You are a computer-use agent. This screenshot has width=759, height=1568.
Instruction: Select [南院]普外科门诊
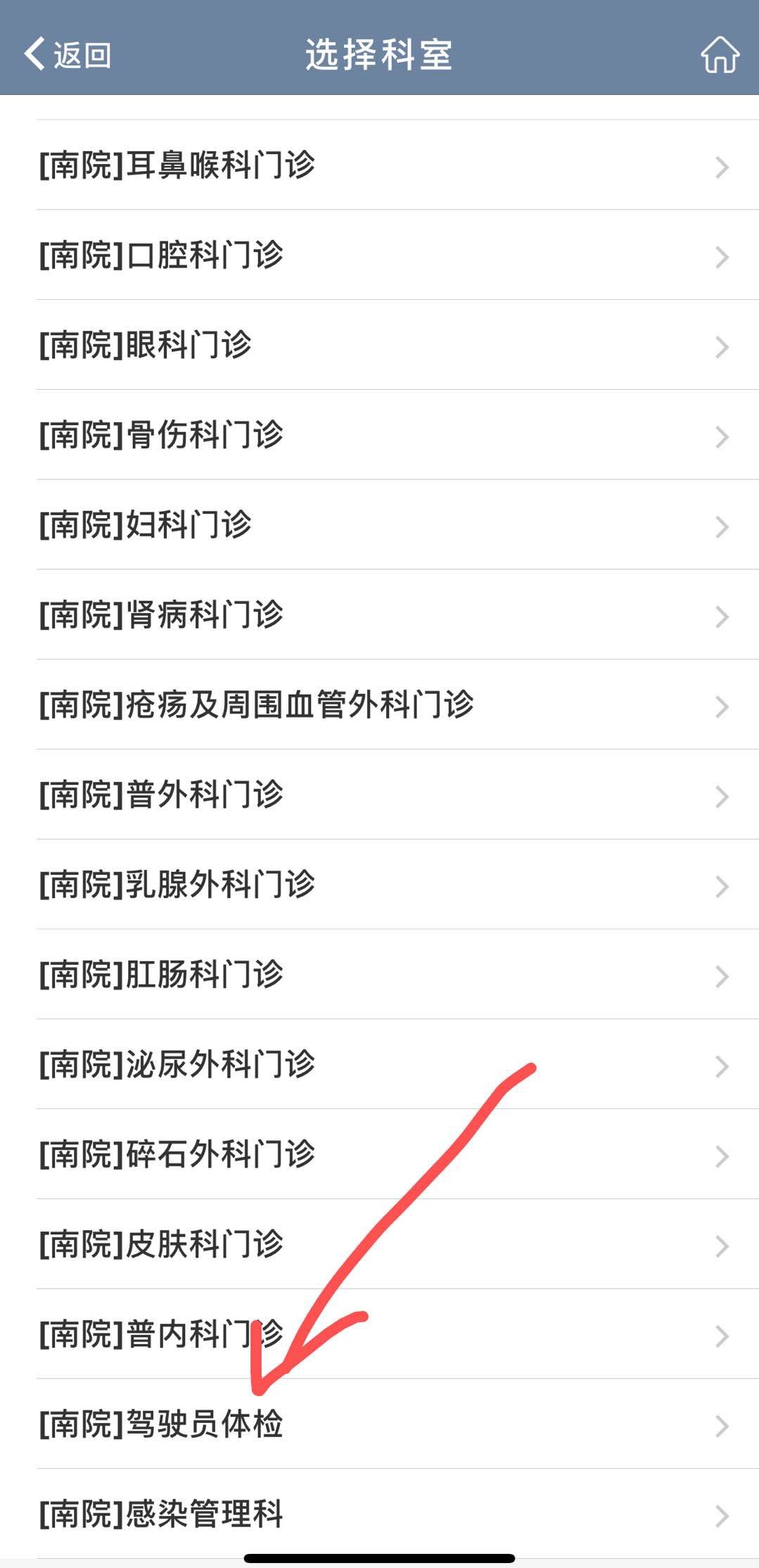coord(380,795)
